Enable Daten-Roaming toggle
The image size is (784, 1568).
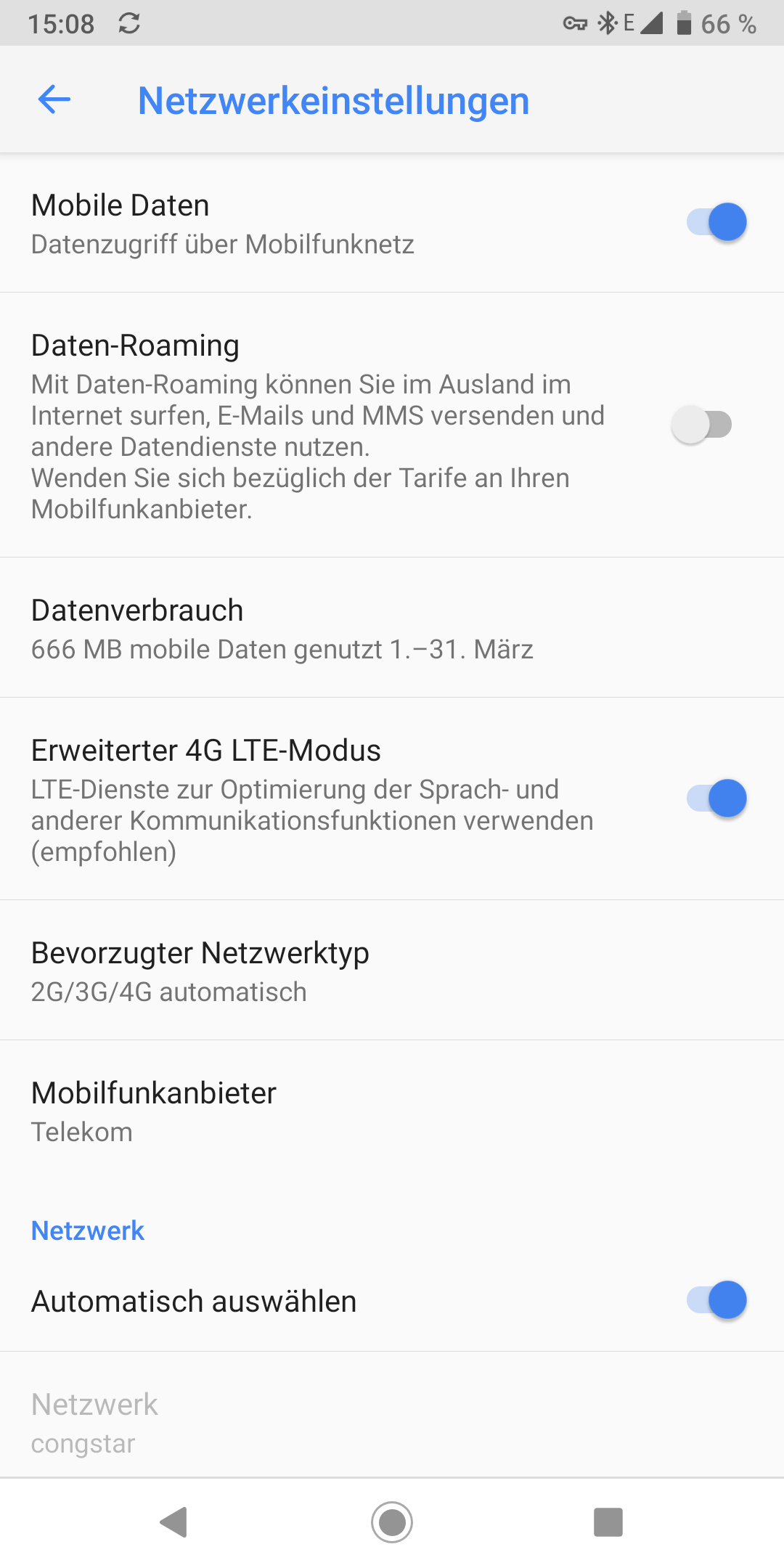701,425
